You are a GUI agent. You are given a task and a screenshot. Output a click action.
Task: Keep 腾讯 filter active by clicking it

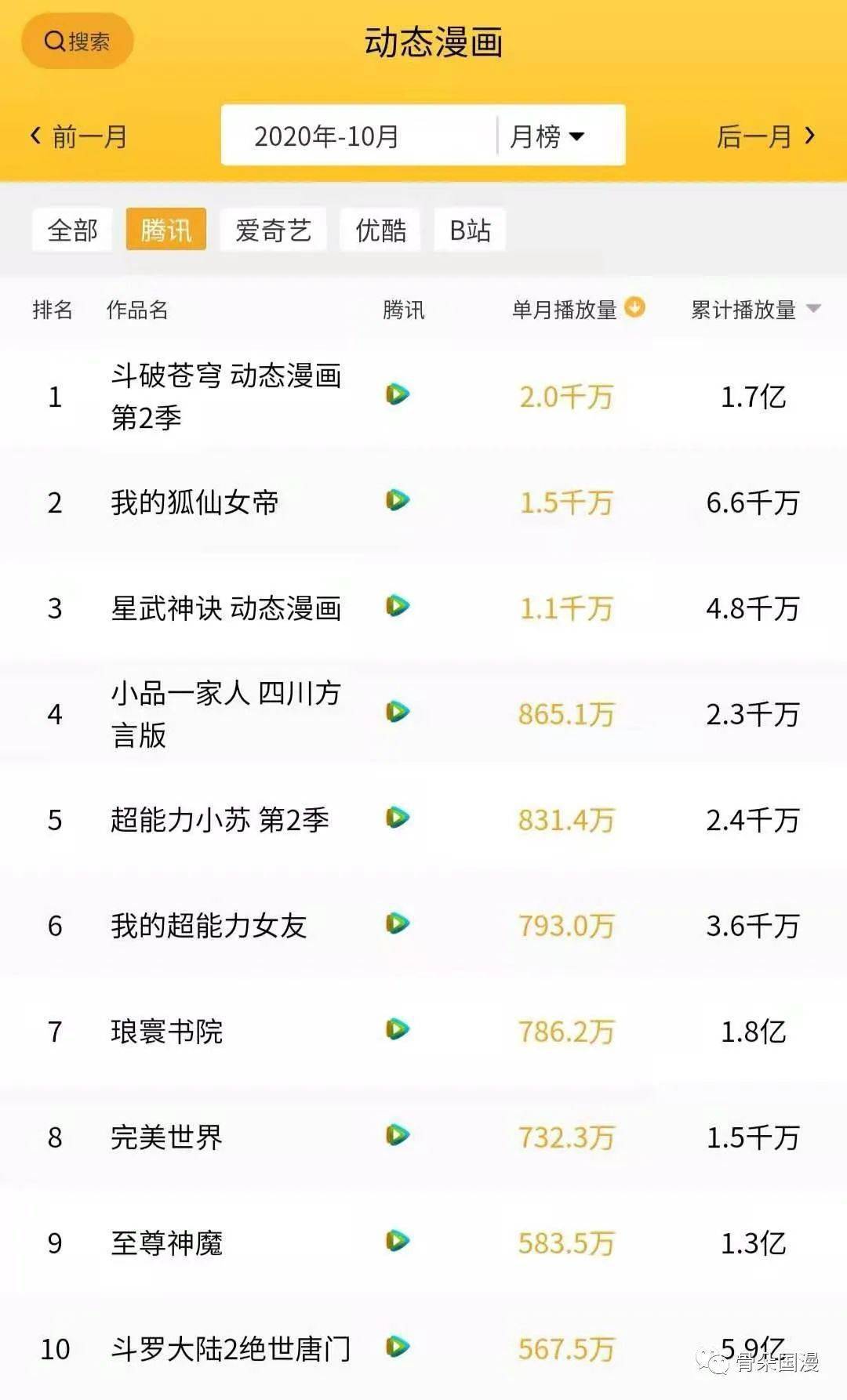point(167,229)
